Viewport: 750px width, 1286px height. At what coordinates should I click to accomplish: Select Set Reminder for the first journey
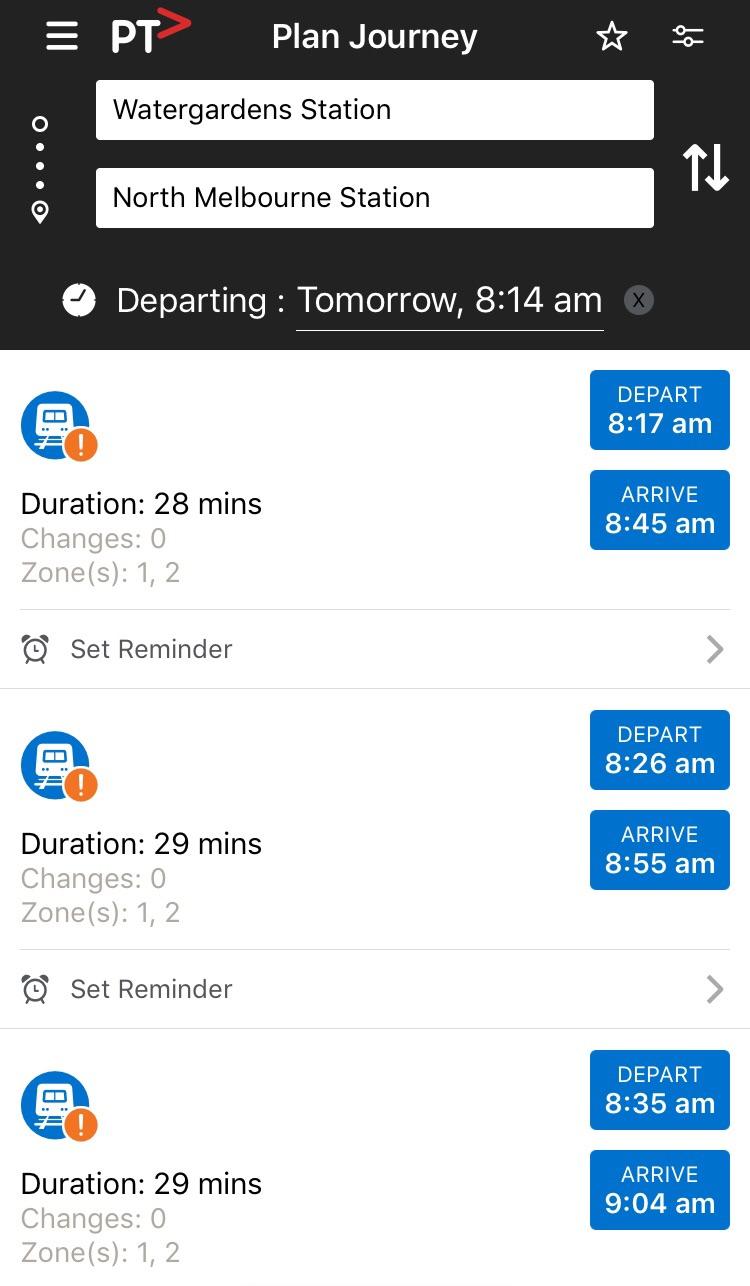point(151,649)
